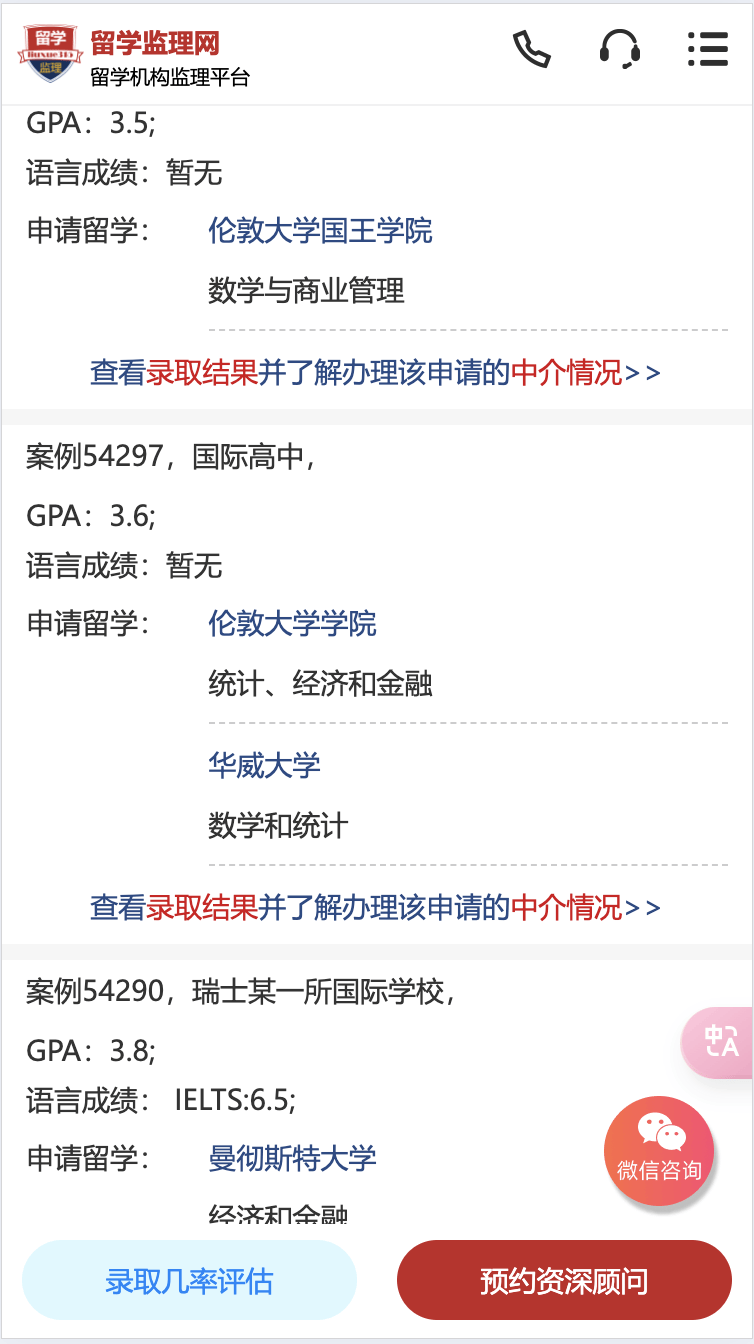Viewport: 754px width, 1344px height.
Task: Go to 留学监理网 home via logo
Action: click(x=134, y=56)
